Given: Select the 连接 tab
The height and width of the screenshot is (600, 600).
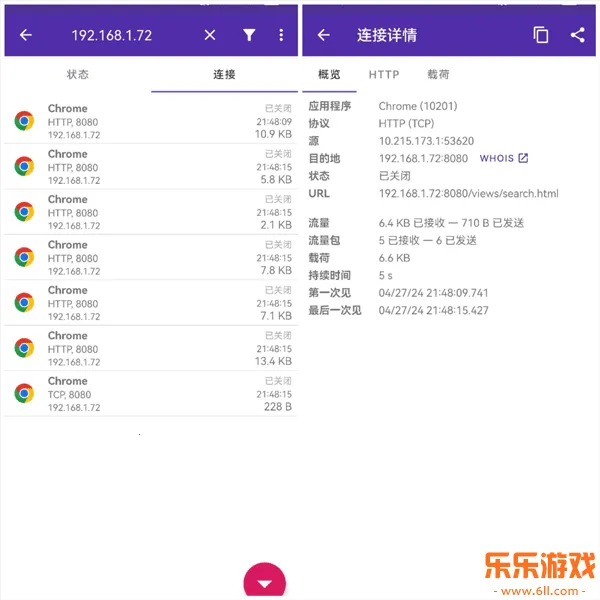Looking at the screenshot, I should 224,75.
